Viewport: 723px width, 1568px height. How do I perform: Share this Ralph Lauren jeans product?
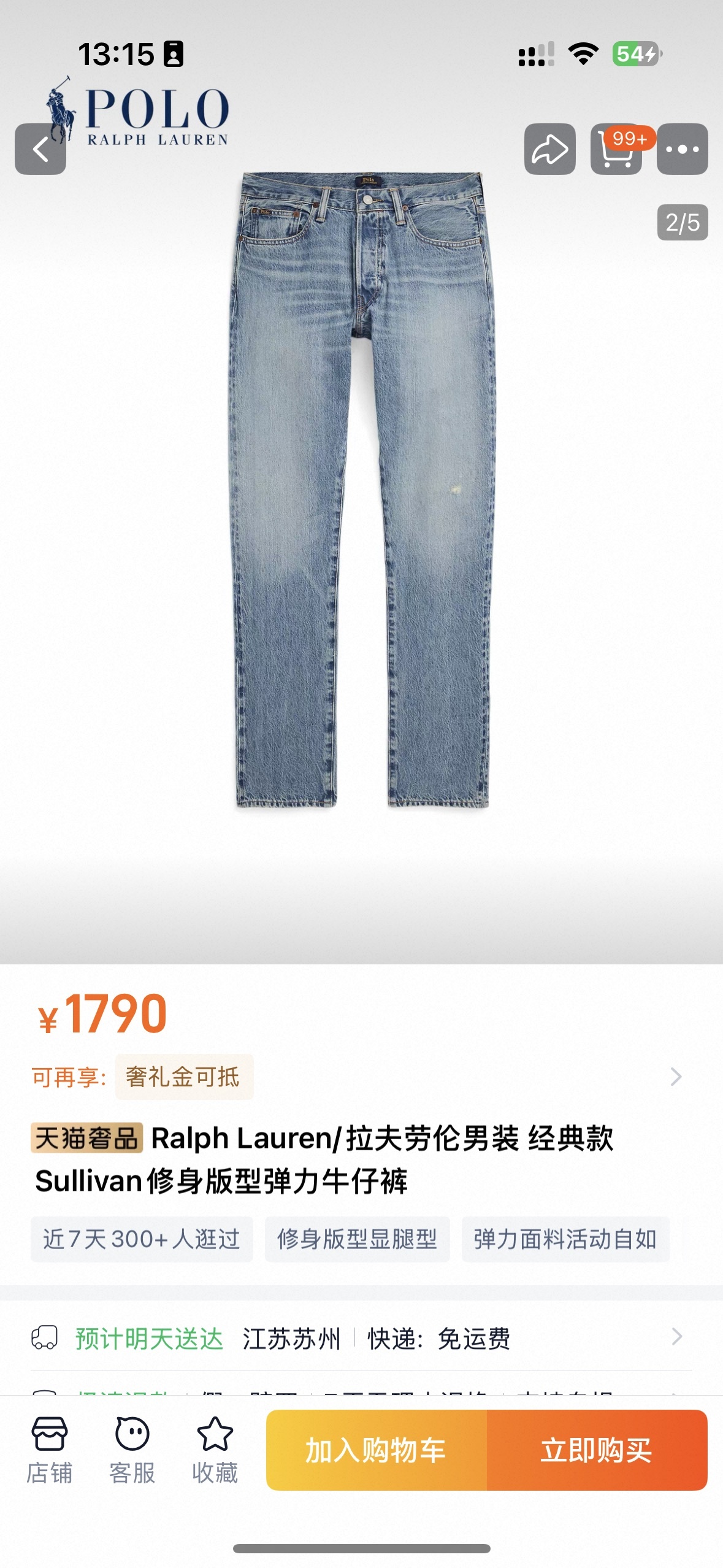coord(549,149)
